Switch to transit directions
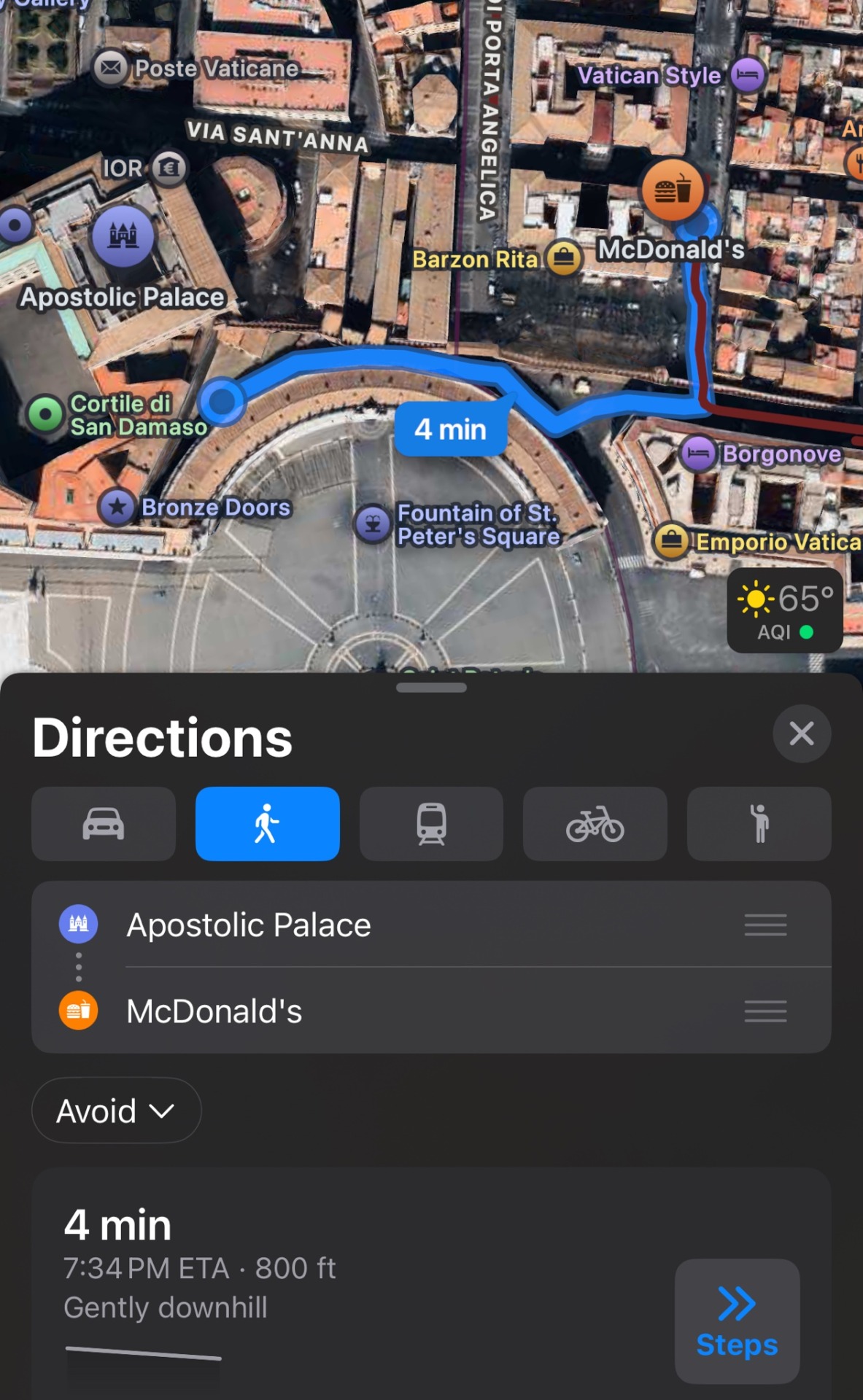The width and height of the screenshot is (863, 1400). pyautogui.click(x=431, y=824)
